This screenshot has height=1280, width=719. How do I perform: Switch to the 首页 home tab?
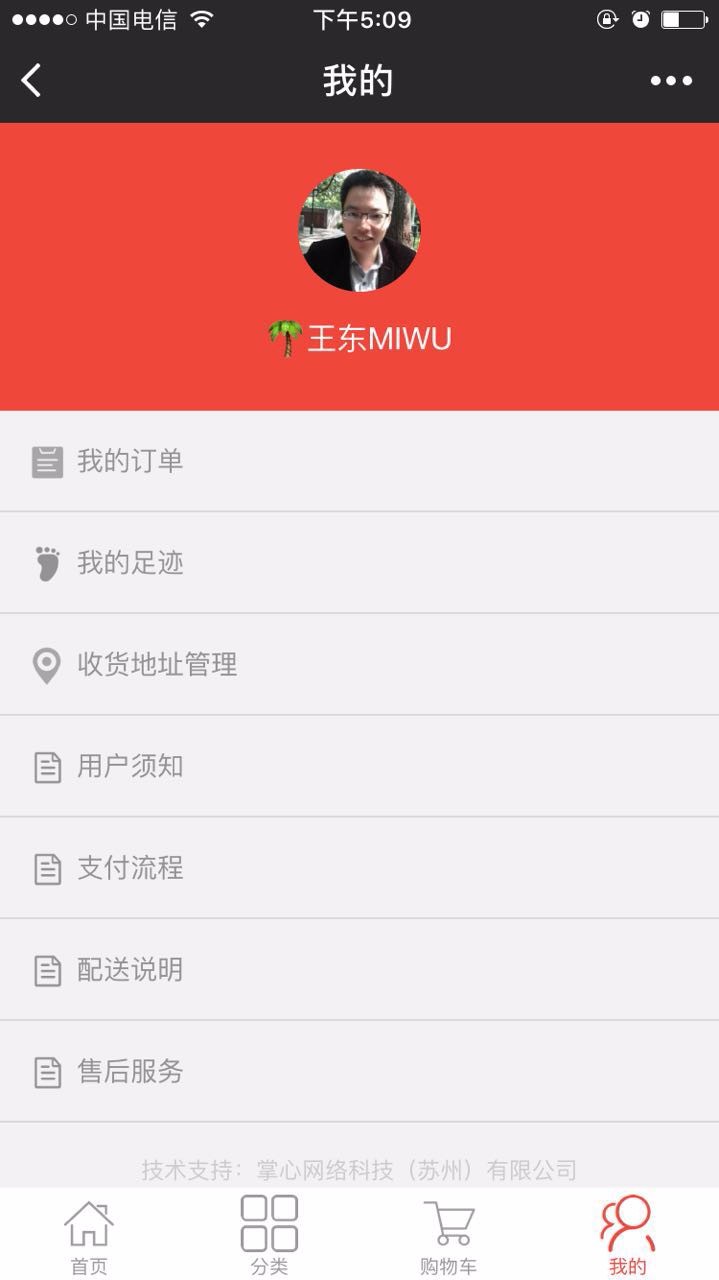[x=89, y=1237]
